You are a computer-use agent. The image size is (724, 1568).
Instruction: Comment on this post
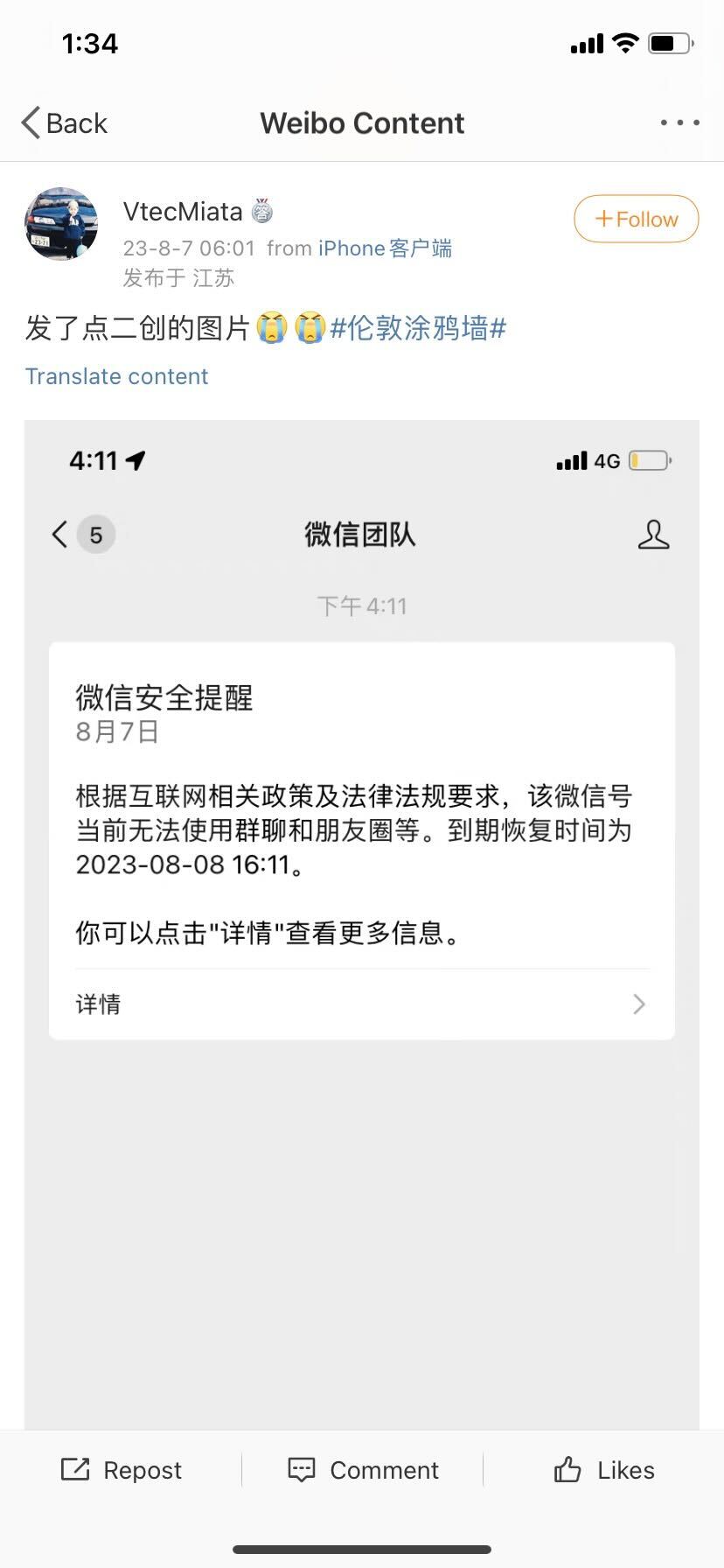coord(363,1470)
